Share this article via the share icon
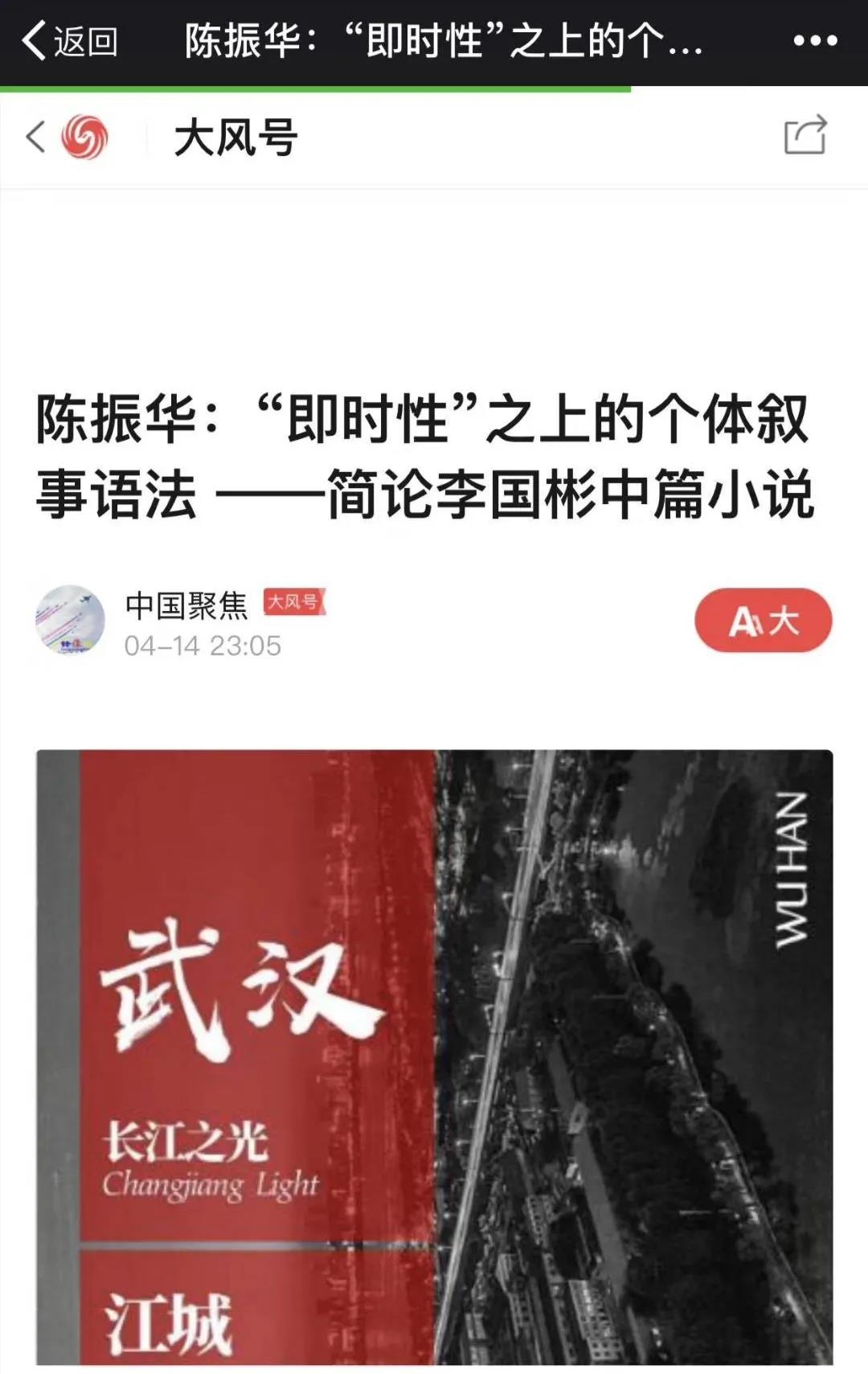 coord(805,135)
